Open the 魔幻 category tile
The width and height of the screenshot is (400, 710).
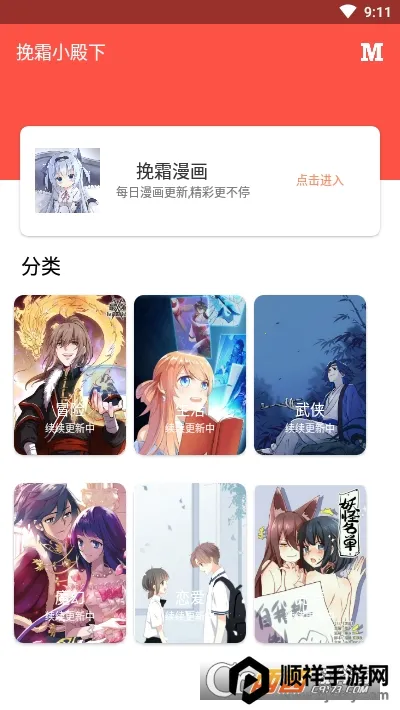[x=70, y=563]
